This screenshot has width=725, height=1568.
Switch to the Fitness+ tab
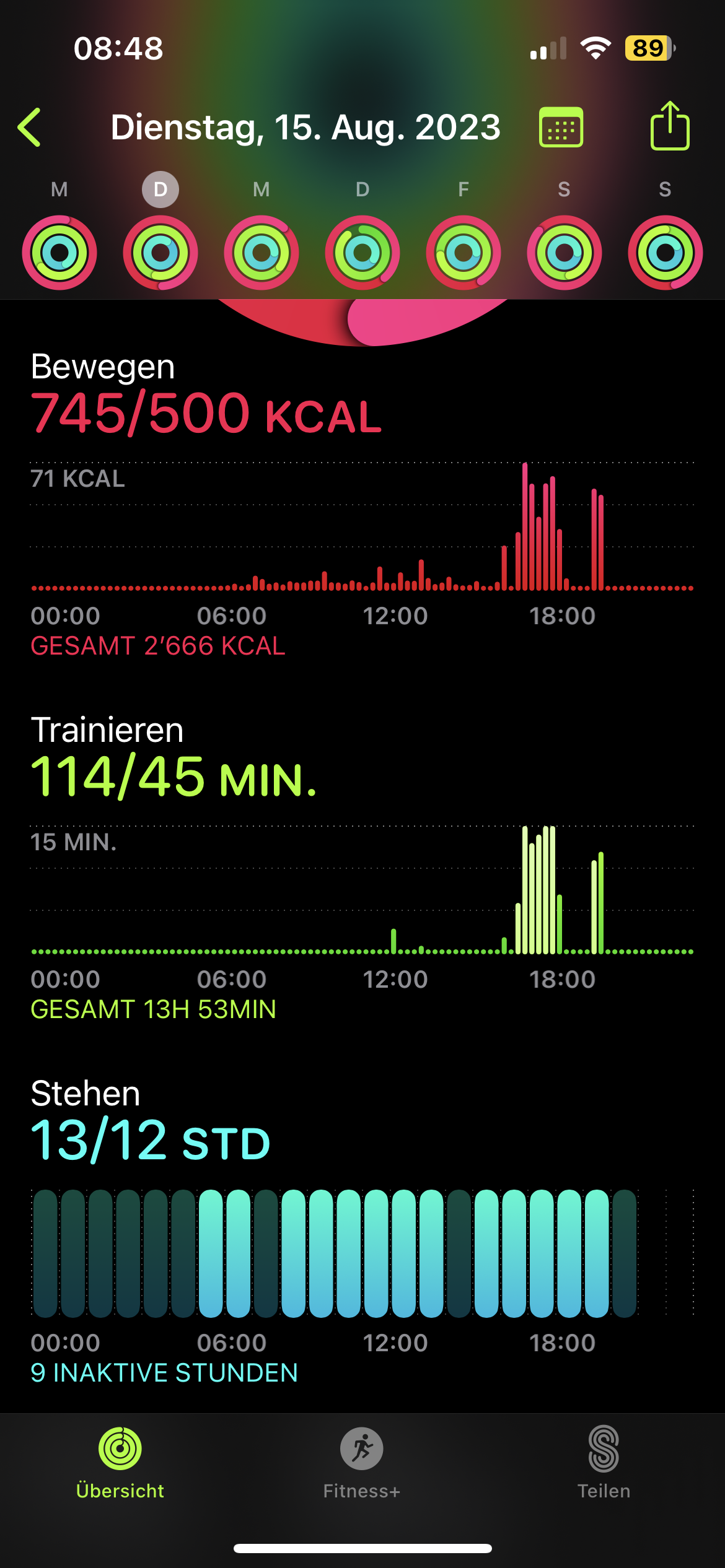[x=362, y=1463]
